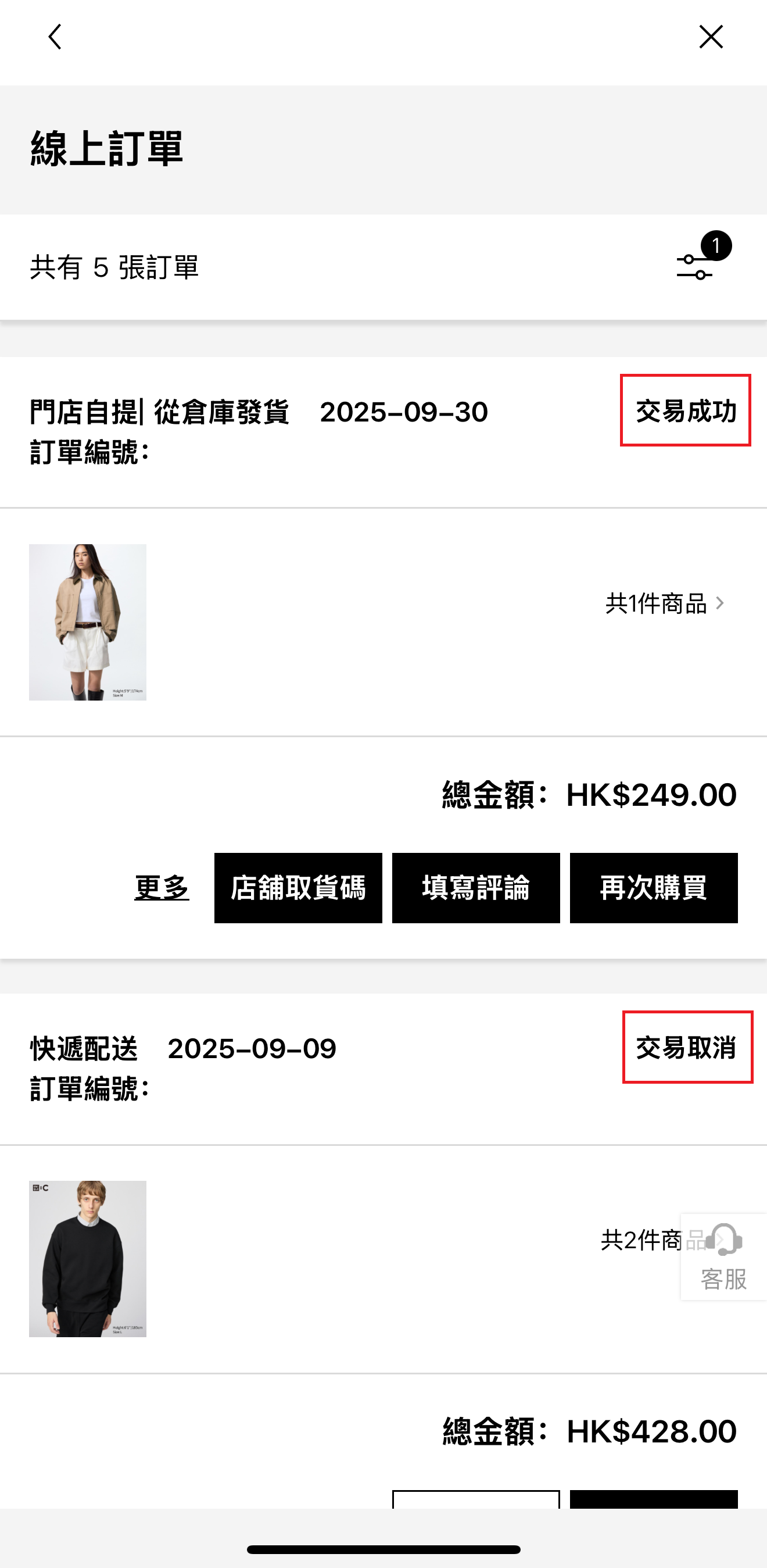The width and height of the screenshot is (767, 1568).
Task: Tap the filter badge showing 1
Action: [x=717, y=245]
